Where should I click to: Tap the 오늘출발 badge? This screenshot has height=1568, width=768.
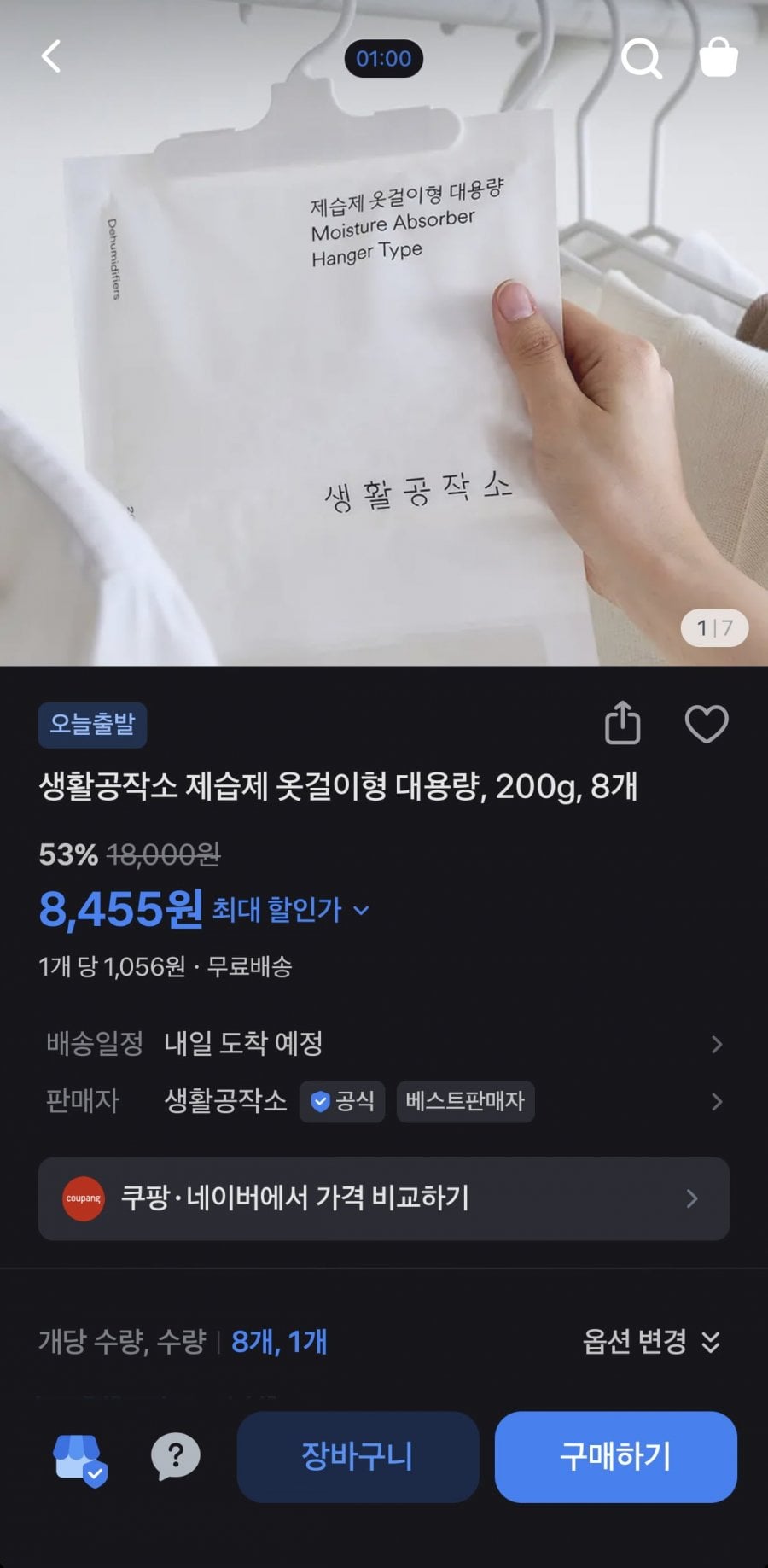tap(92, 725)
